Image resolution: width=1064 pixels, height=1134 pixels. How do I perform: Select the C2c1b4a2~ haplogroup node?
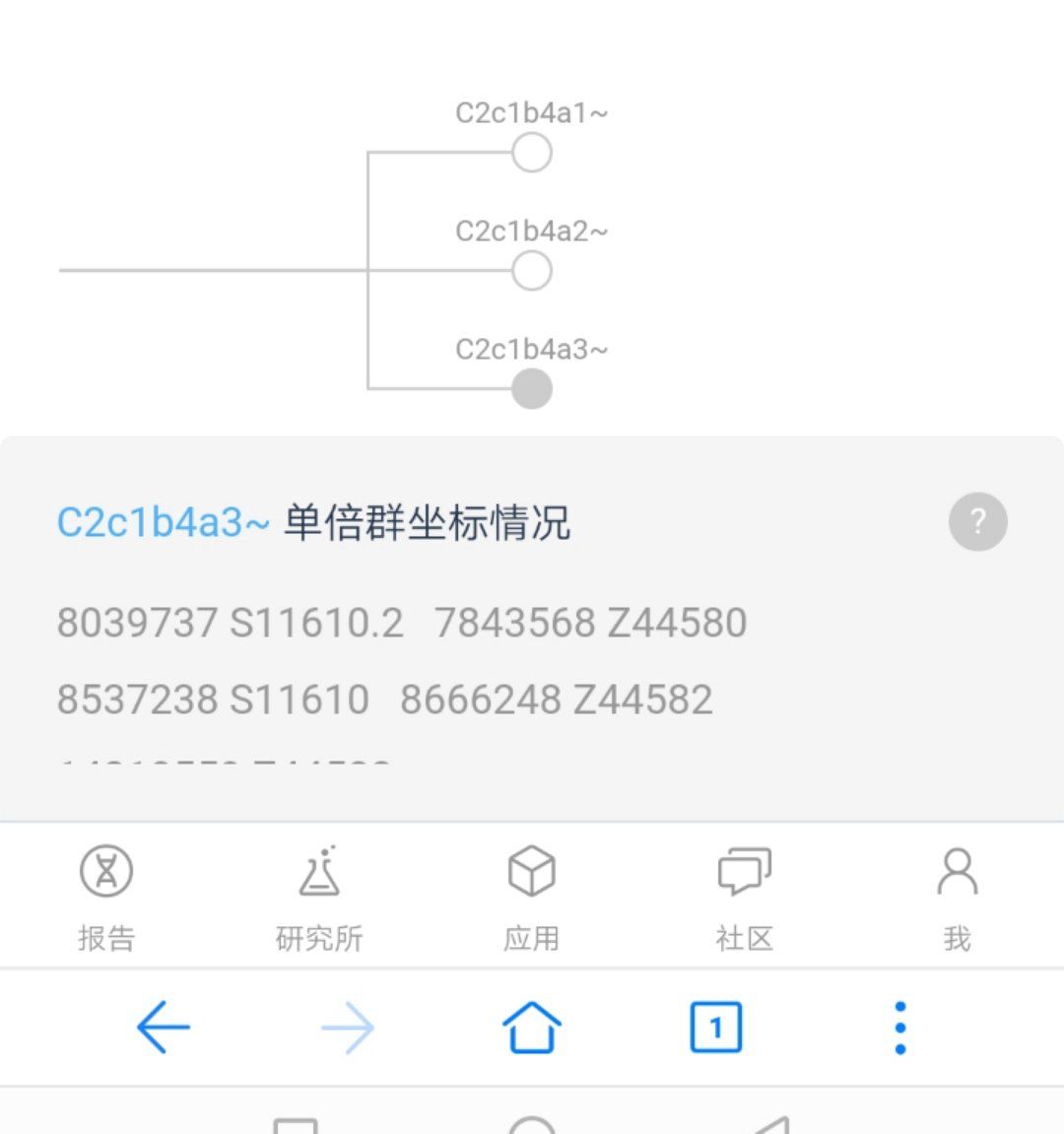tap(532, 271)
